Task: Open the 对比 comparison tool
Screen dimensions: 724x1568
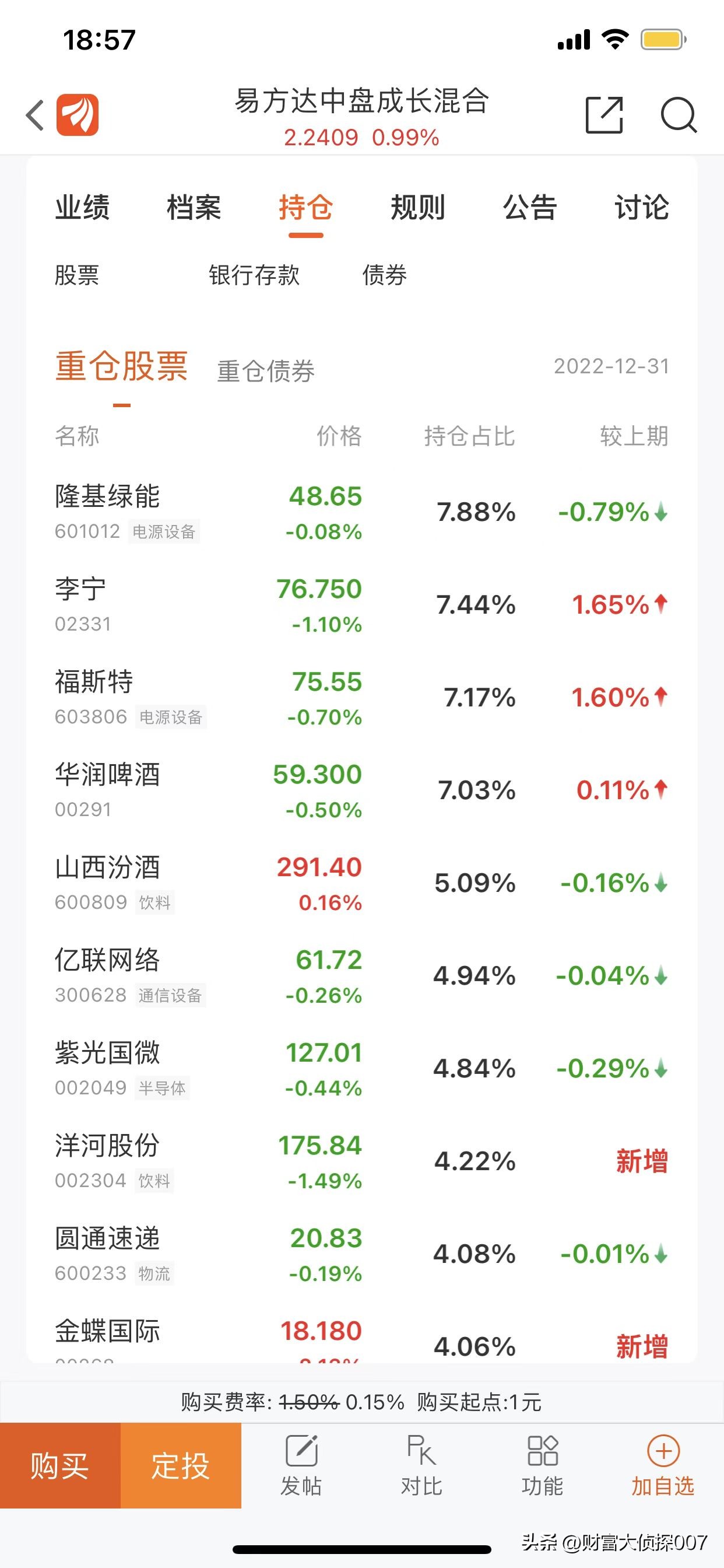Action: pos(421,1465)
